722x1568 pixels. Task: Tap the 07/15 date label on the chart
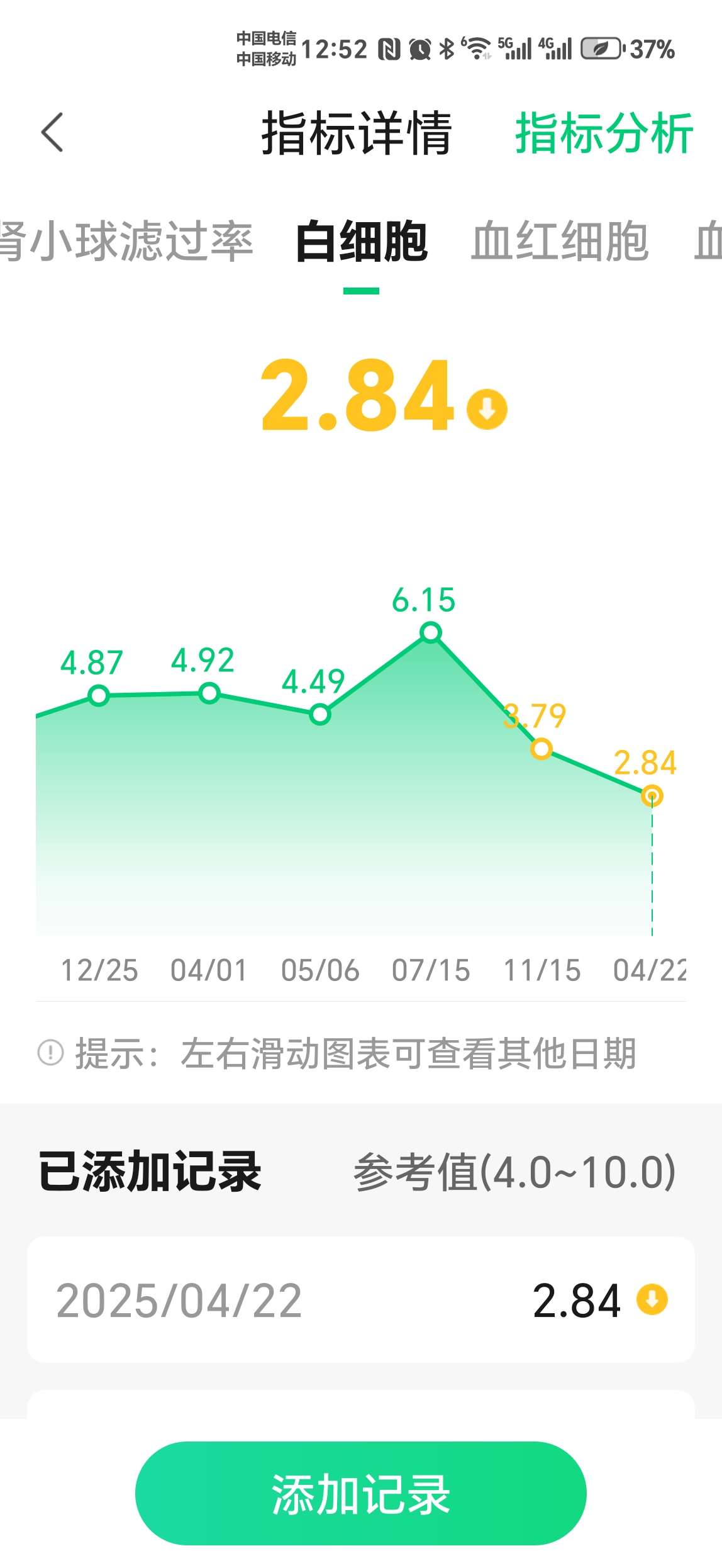[x=430, y=970]
